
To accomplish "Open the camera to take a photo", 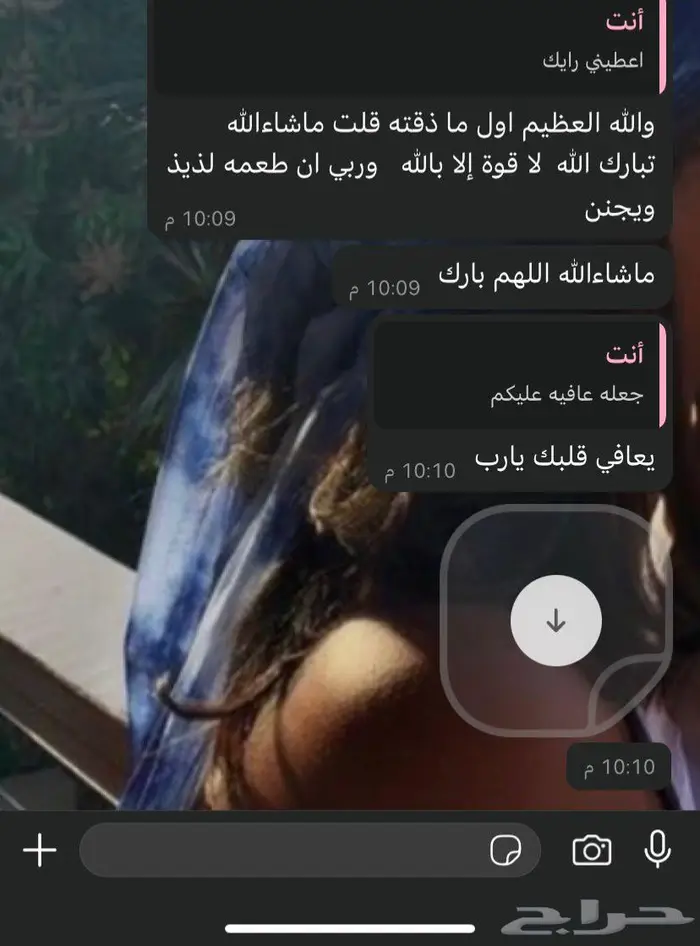I will click(x=592, y=851).
